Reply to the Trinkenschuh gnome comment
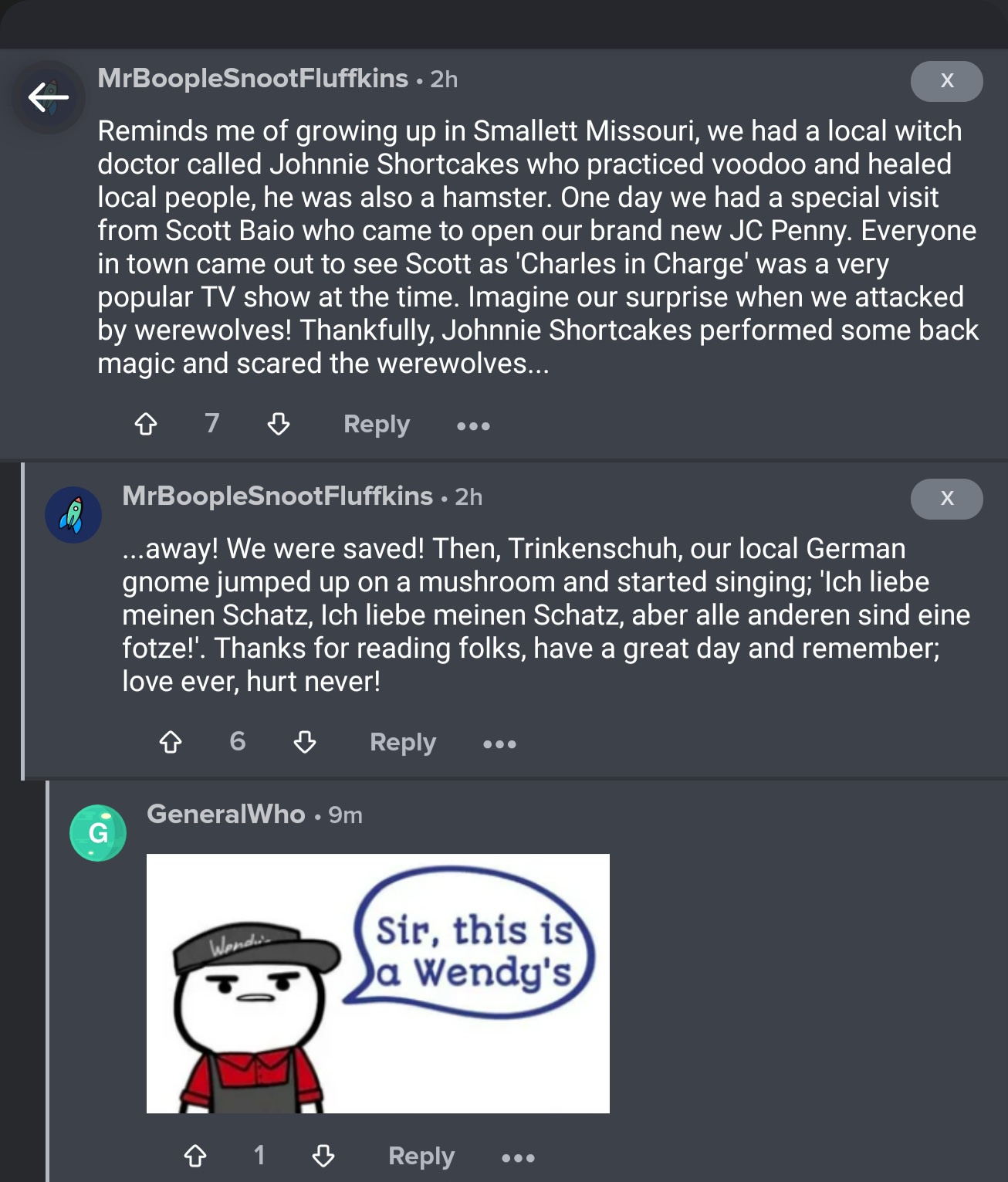Screen dimensions: 1008x1182 tap(402, 742)
